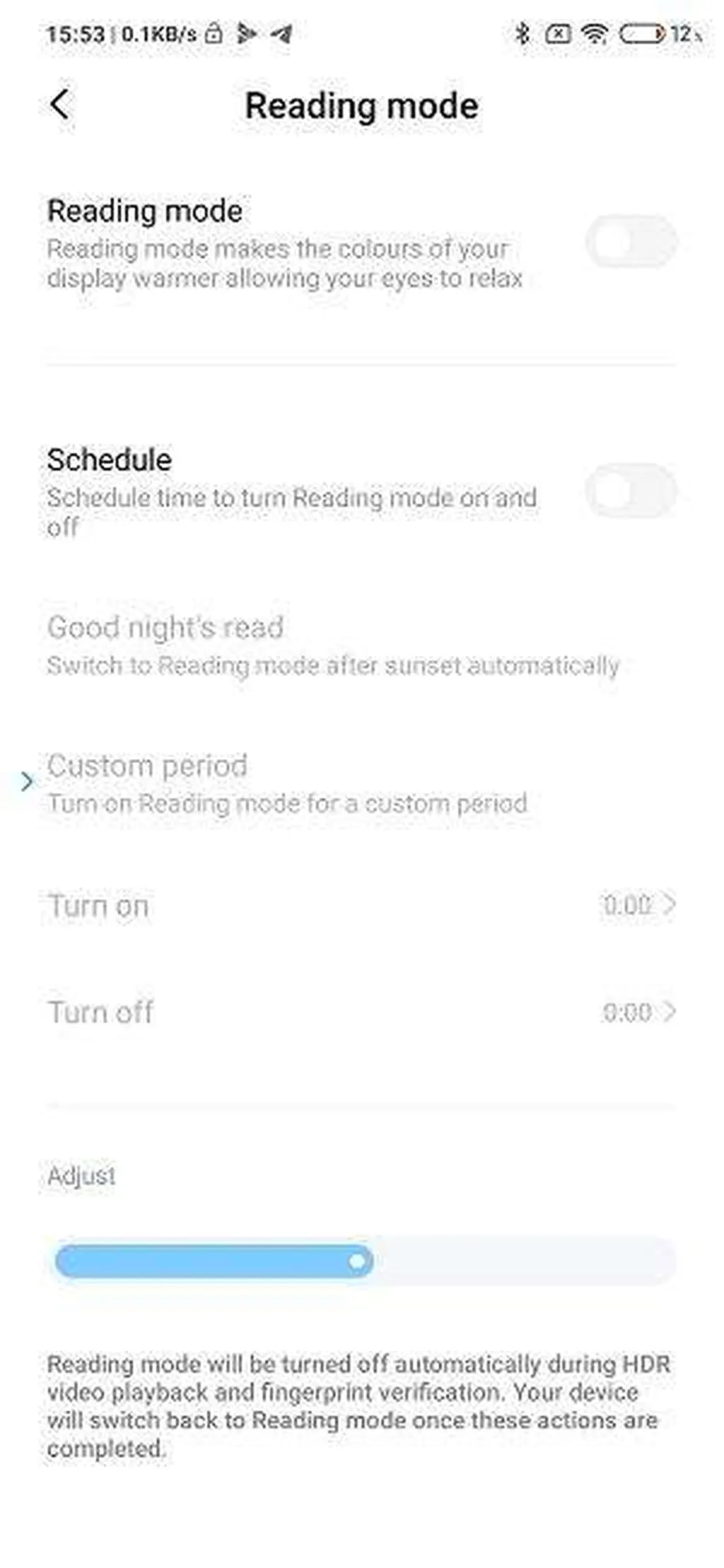Select Good night's read option
Screen dimensions: 724x1568
click(x=332, y=645)
